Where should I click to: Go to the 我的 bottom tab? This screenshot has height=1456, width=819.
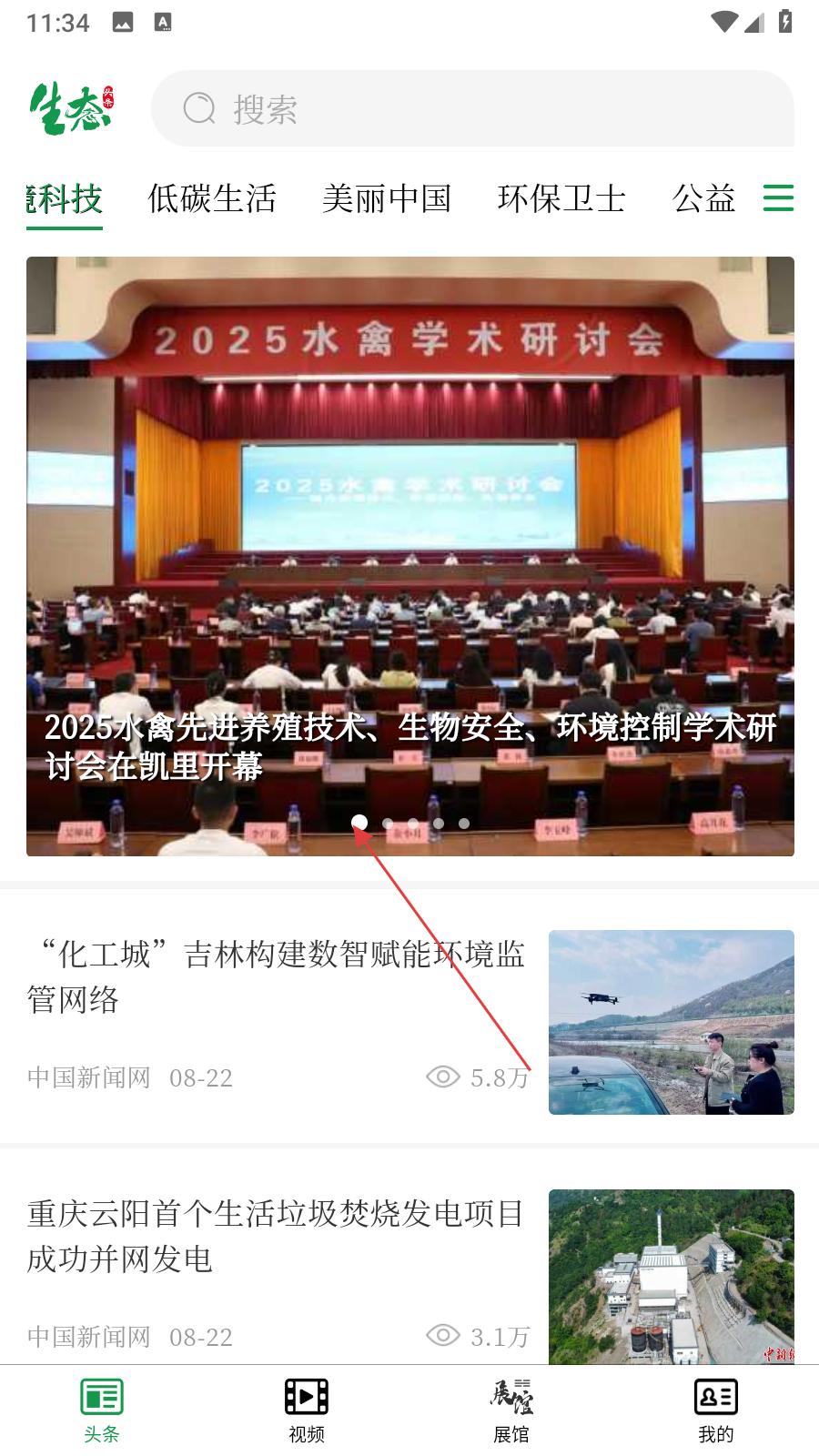coord(716,1410)
